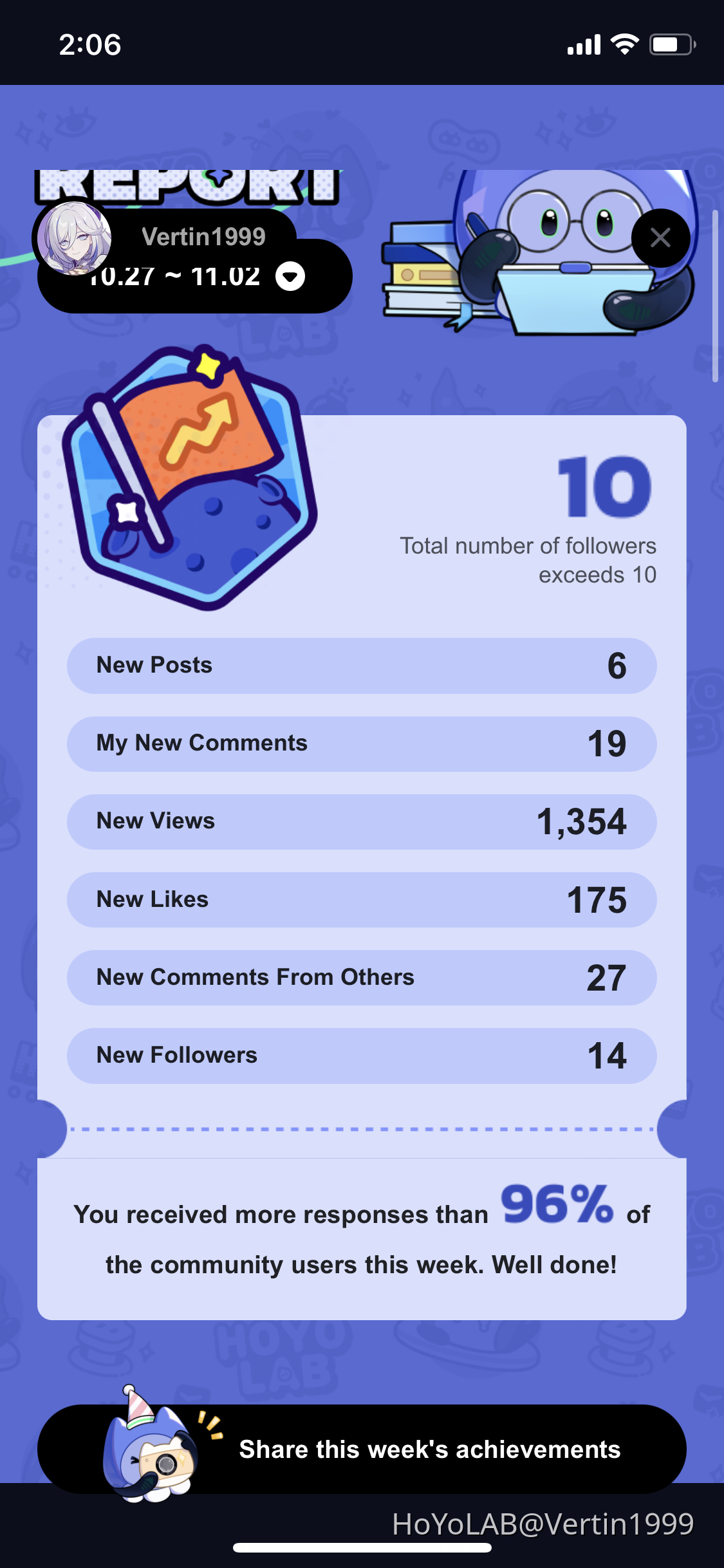Close the weekly report overlay
Screen dimensions: 724x1568
660,238
